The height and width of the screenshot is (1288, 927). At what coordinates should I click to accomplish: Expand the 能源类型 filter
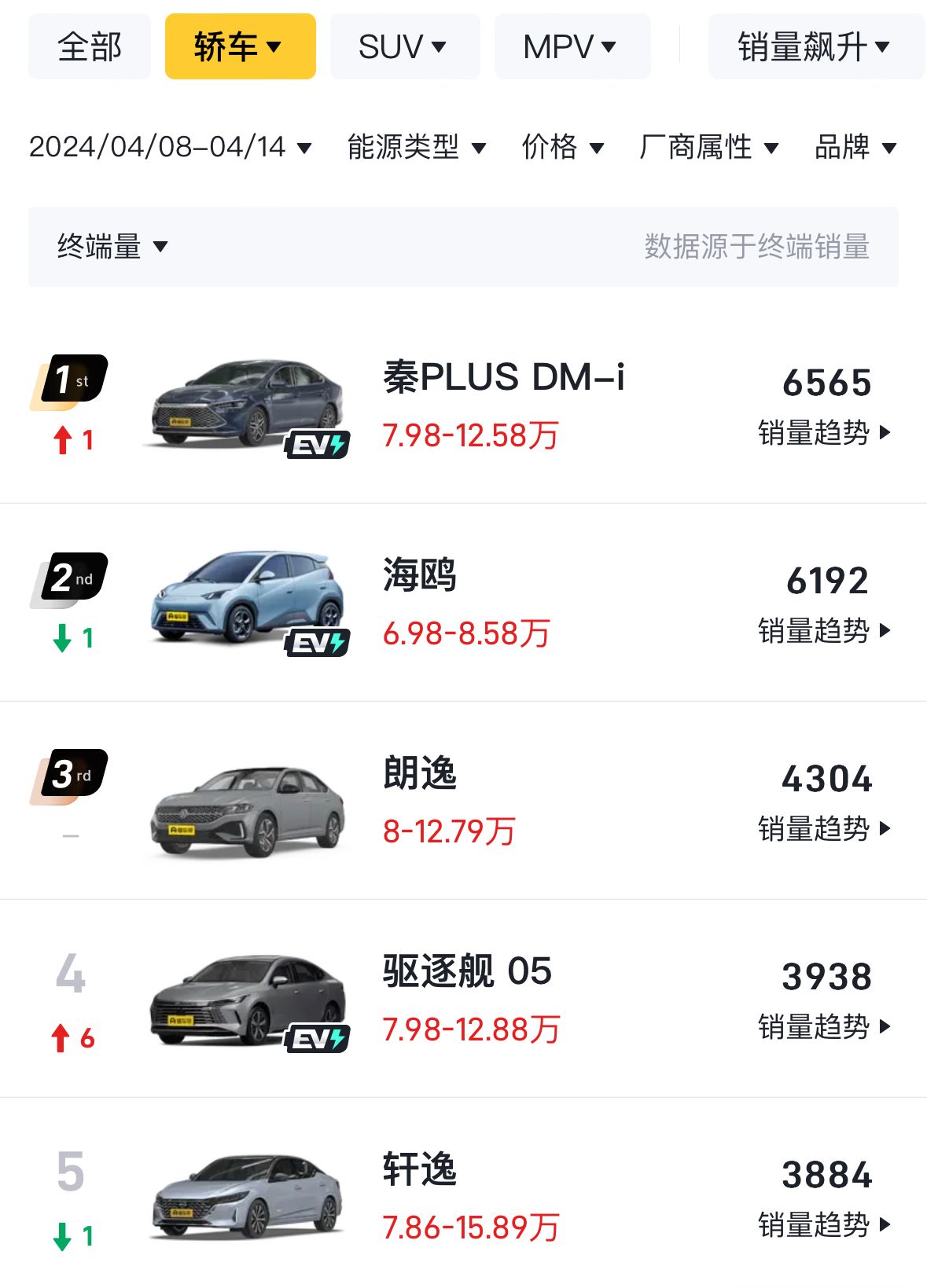(x=417, y=147)
